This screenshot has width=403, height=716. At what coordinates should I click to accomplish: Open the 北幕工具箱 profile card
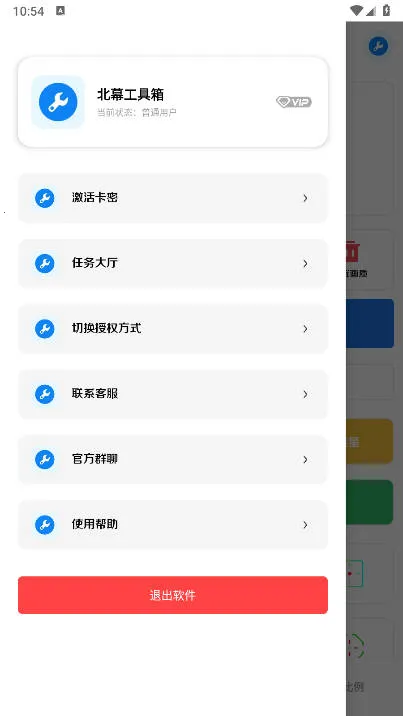tap(173, 102)
